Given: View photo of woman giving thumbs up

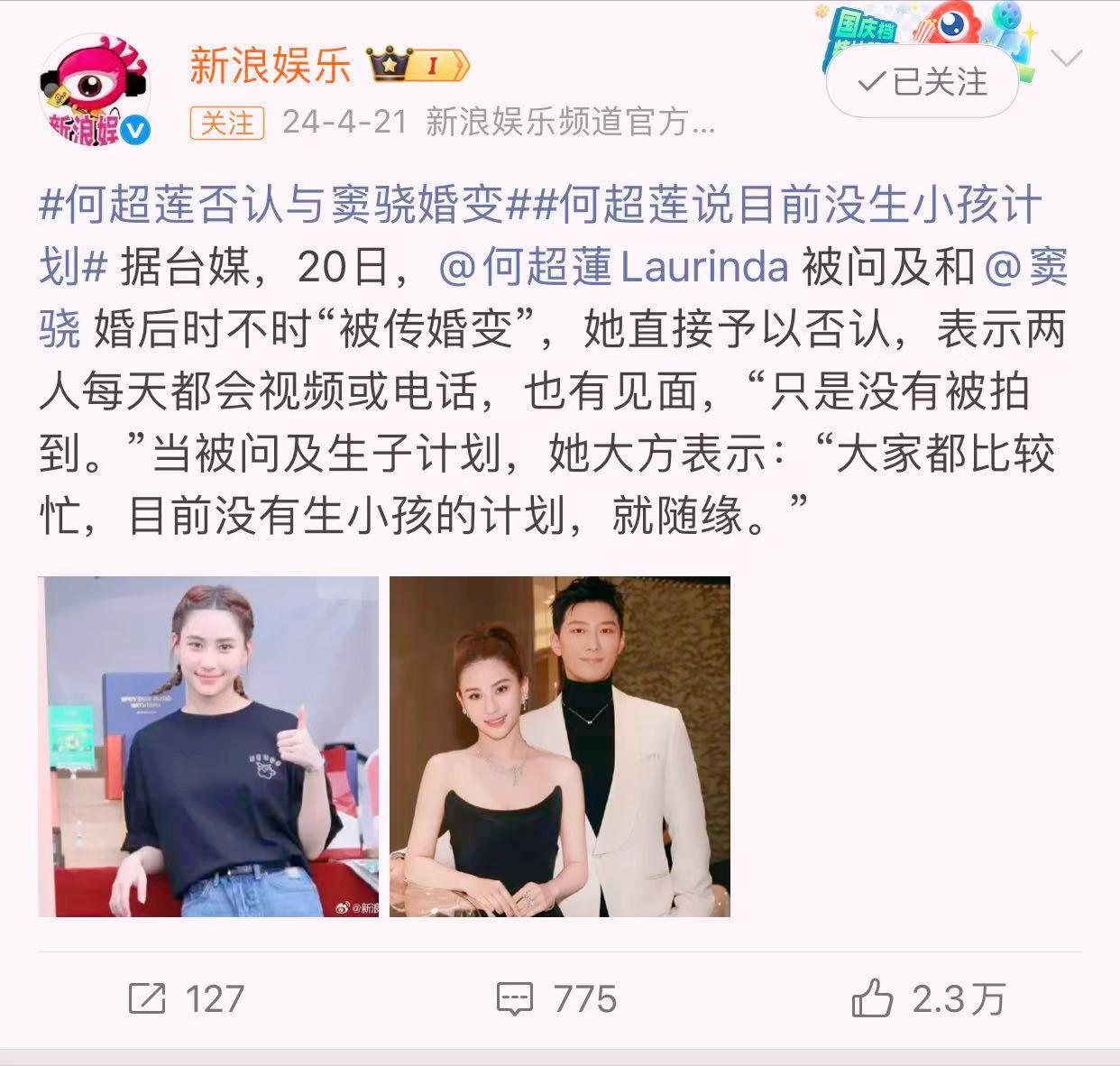Looking at the screenshot, I should (x=208, y=747).
